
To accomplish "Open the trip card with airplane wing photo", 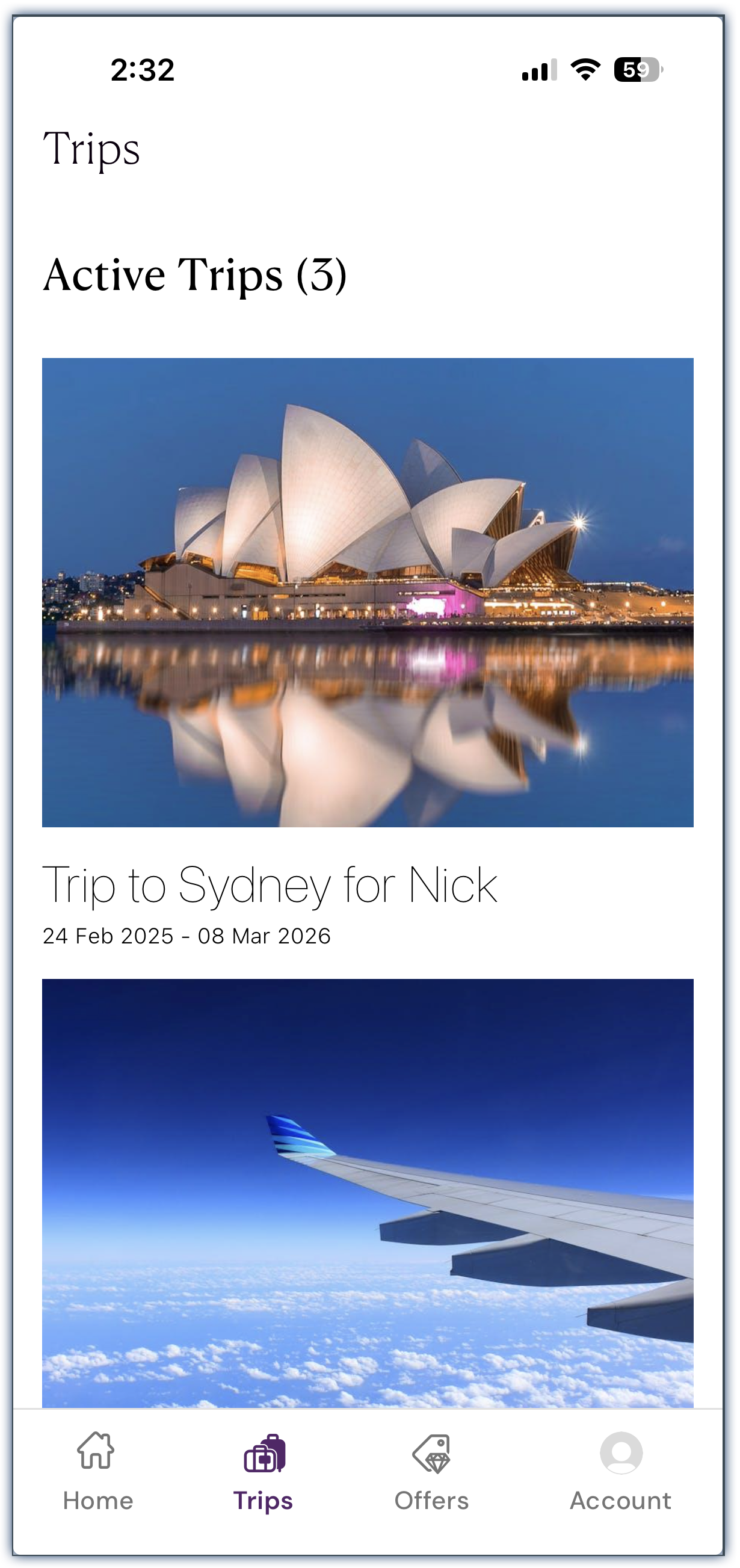I will [x=368, y=1193].
